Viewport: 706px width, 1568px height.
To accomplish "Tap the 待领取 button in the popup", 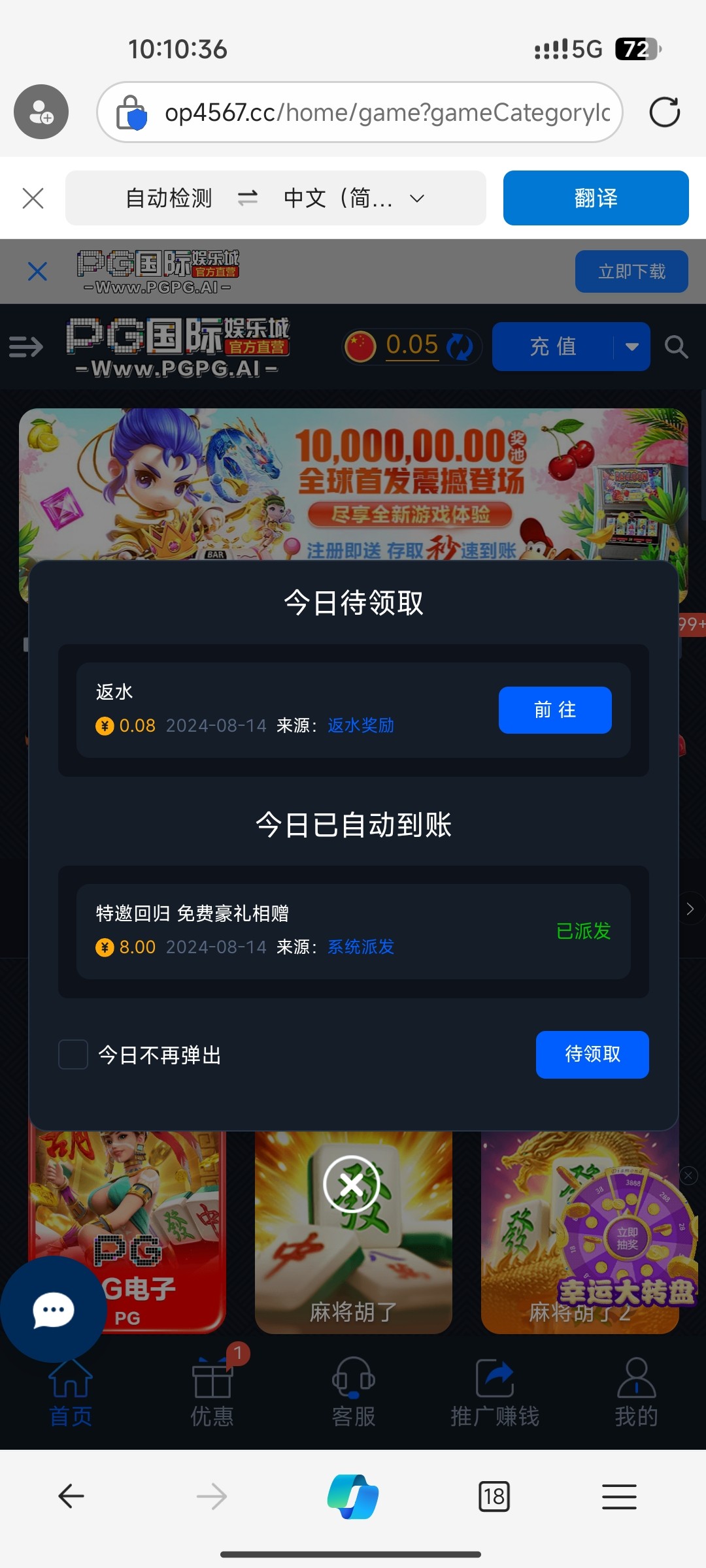I will tap(592, 1054).
